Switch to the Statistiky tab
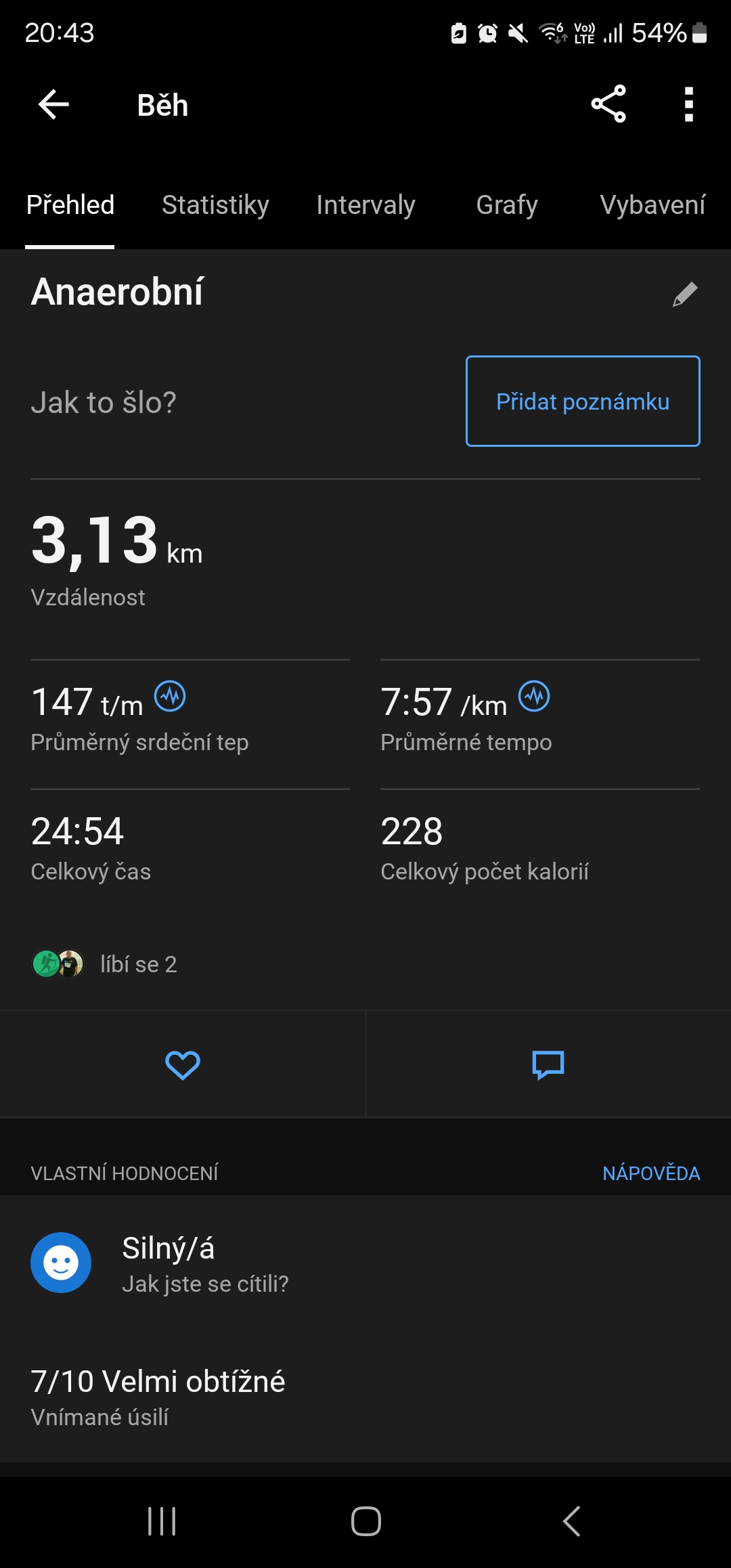731x1568 pixels. [x=215, y=204]
